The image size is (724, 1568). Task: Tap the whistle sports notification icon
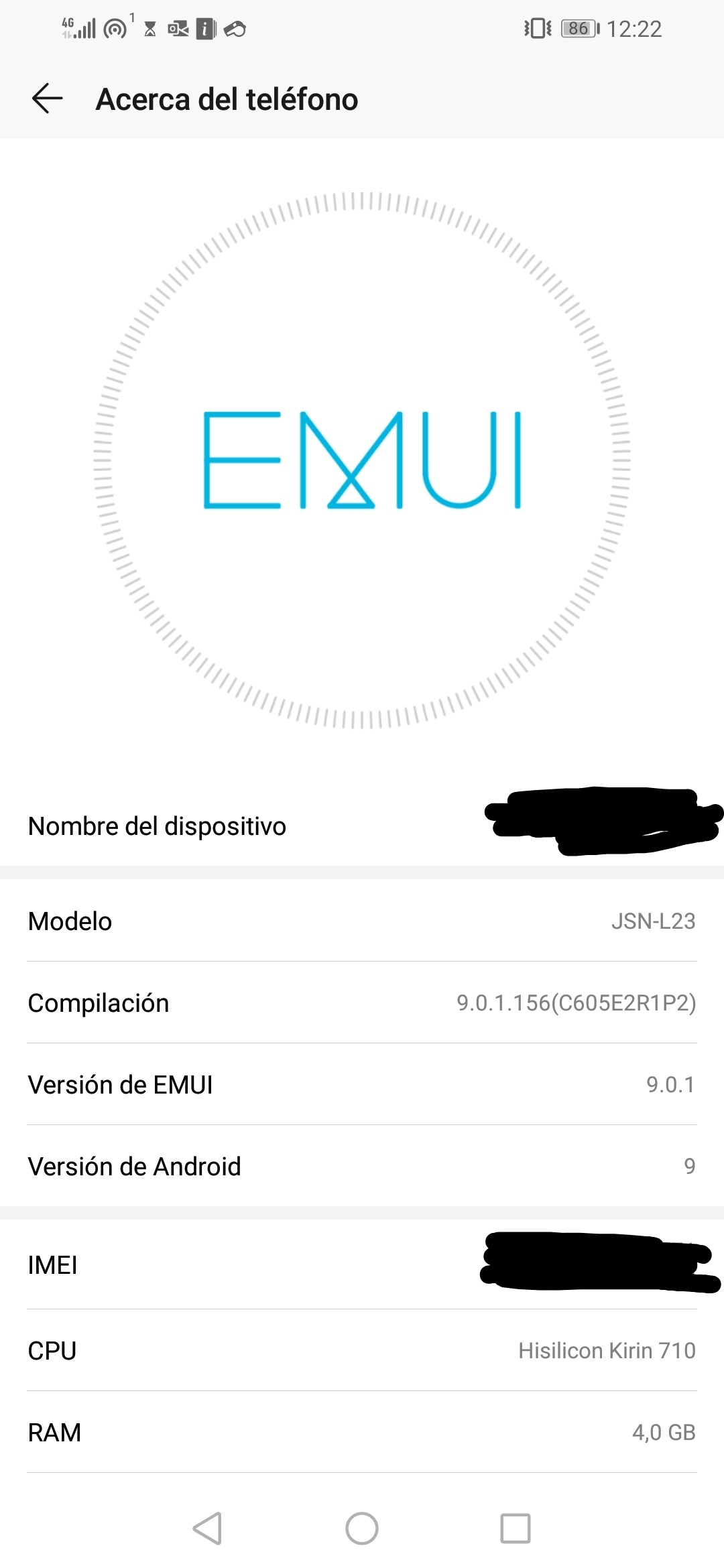235,28
